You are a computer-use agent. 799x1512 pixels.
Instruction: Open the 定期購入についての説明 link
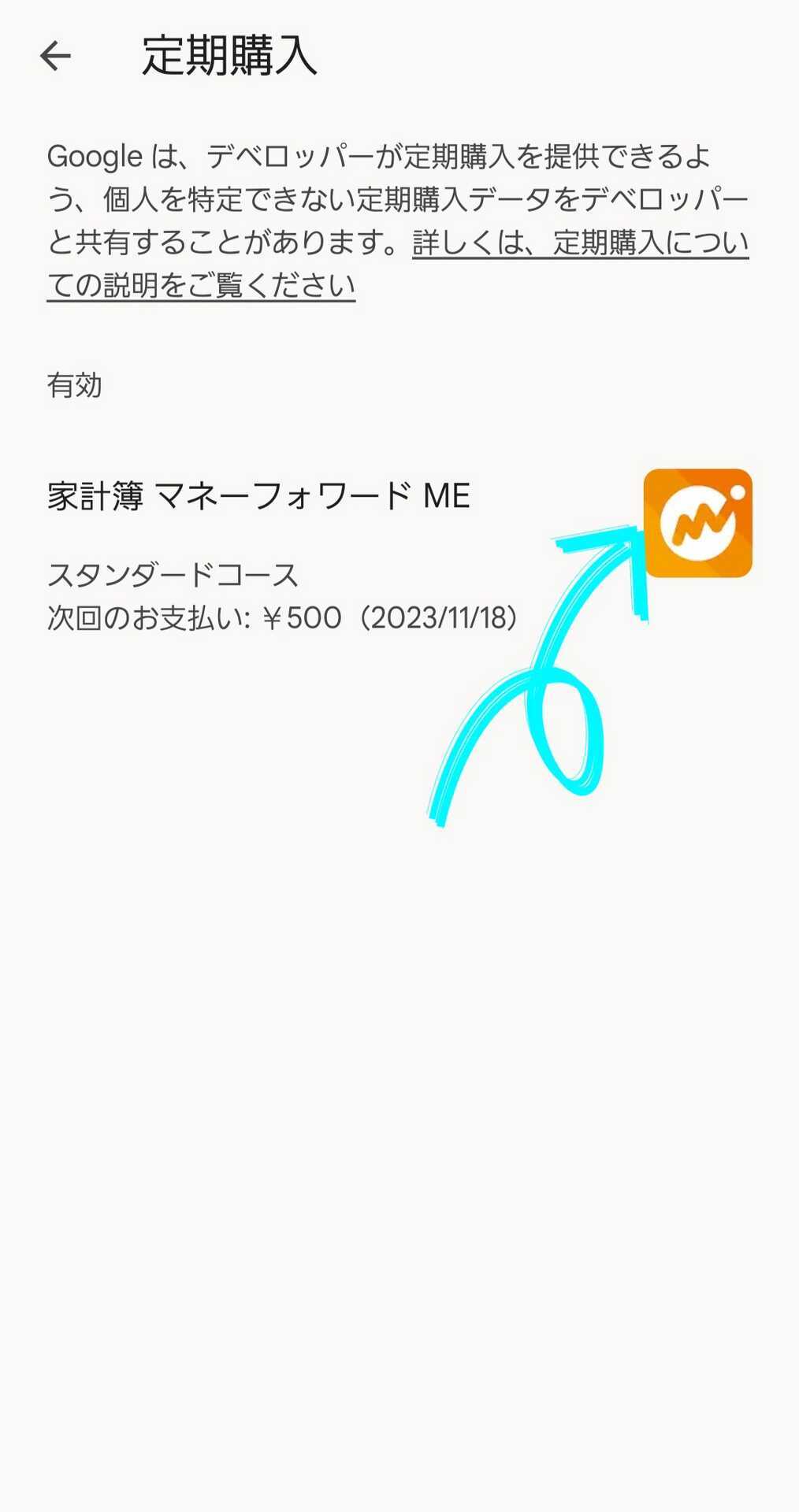398,264
